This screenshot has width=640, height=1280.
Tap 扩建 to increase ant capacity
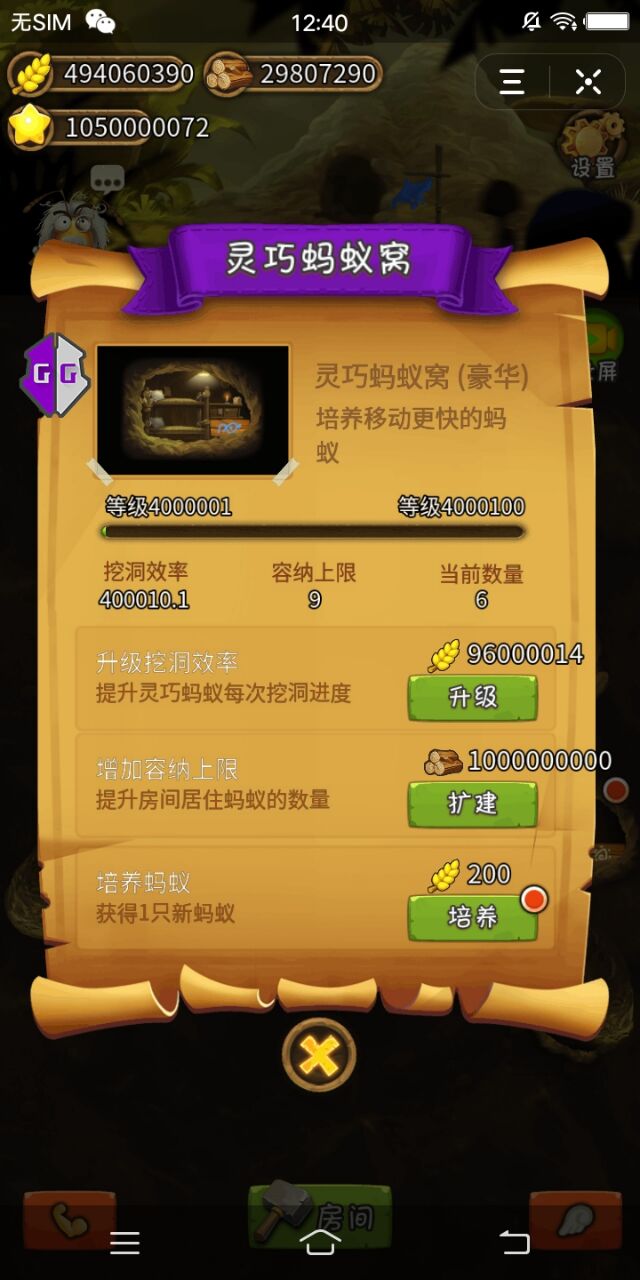[x=472, y=803]
